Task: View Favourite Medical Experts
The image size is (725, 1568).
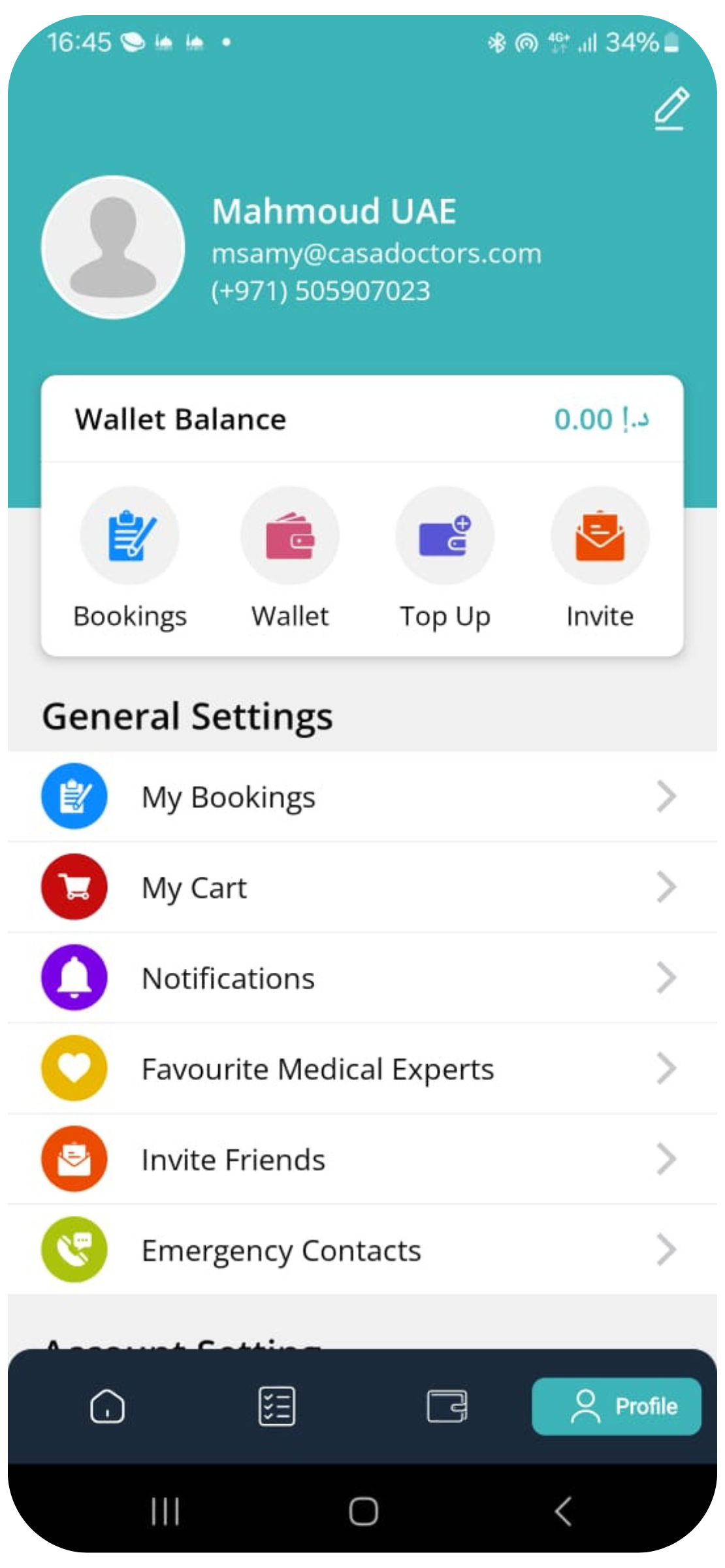Action: click(x=362, y=1069)
